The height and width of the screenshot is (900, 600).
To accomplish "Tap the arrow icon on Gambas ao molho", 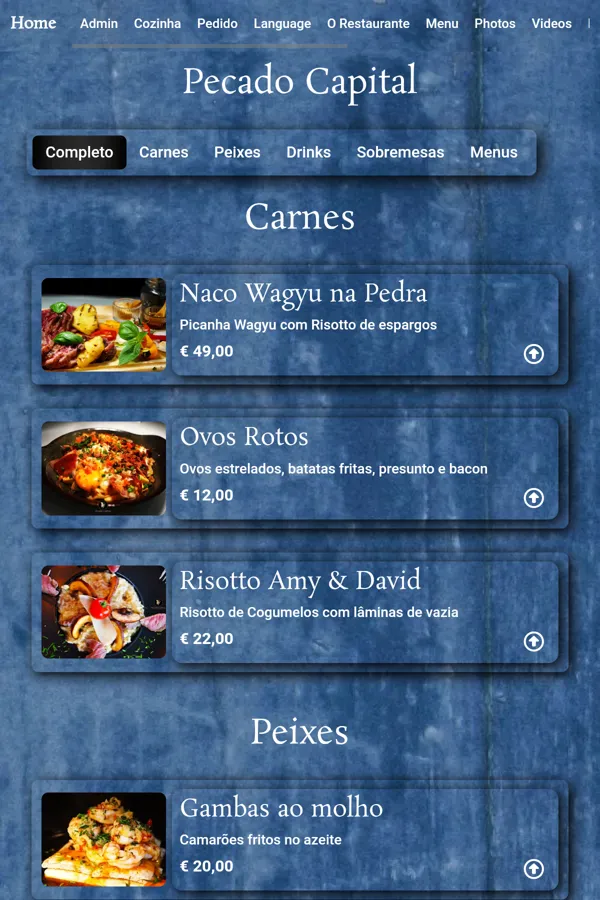I will [534, 869].
